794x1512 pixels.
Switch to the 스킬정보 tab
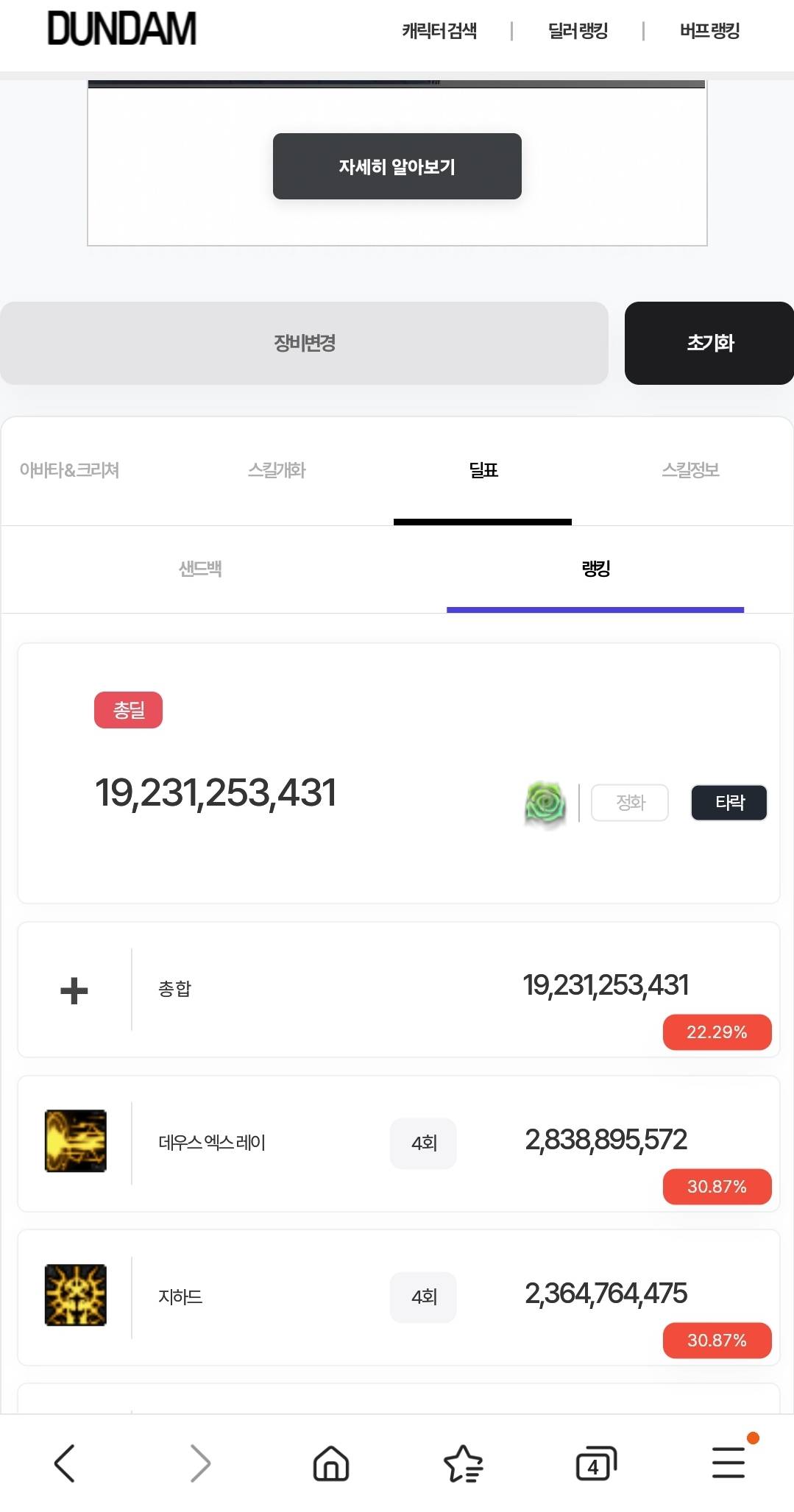(x=690, y=470)
